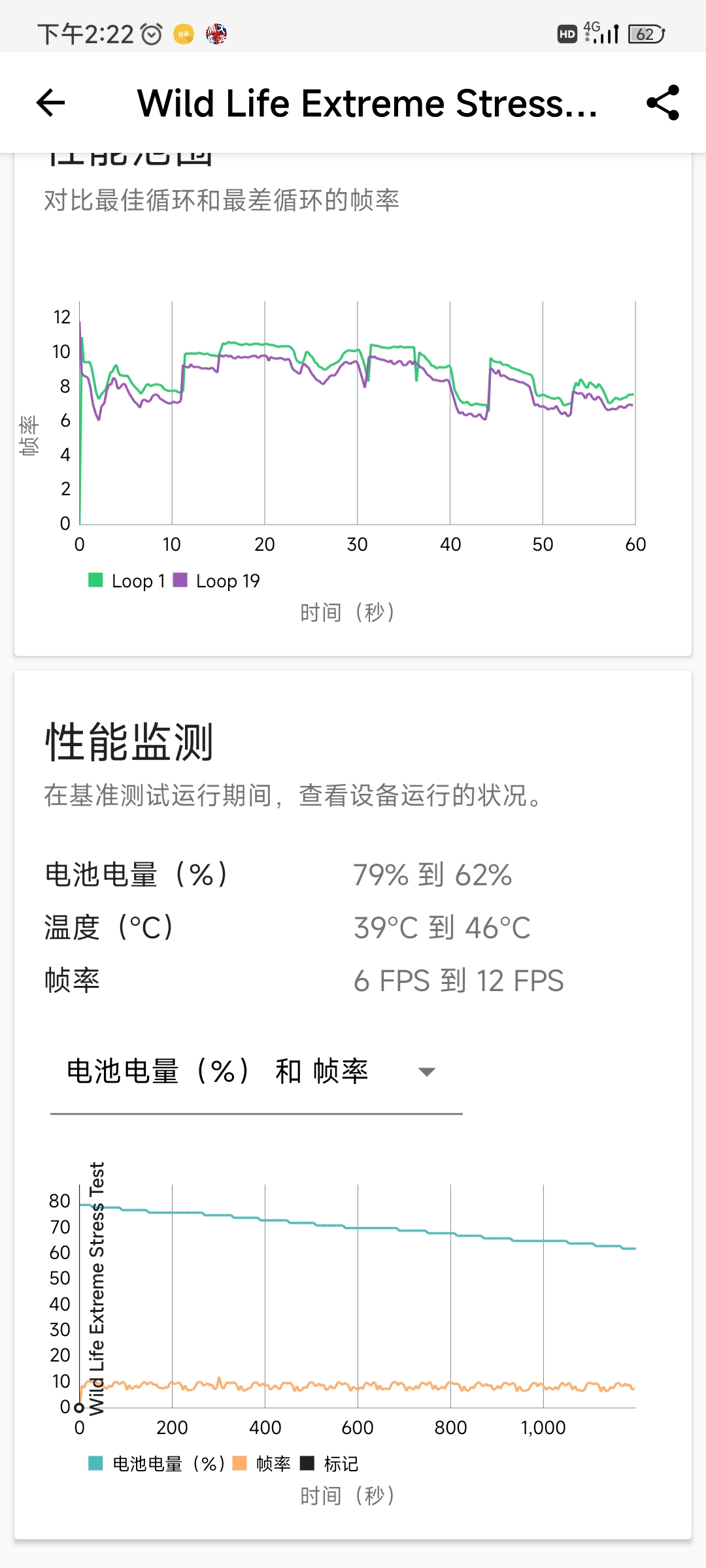The height and width of the screenshot is (1568, 706).
Task: Share the stress test results
Action: tap(662, 103)
